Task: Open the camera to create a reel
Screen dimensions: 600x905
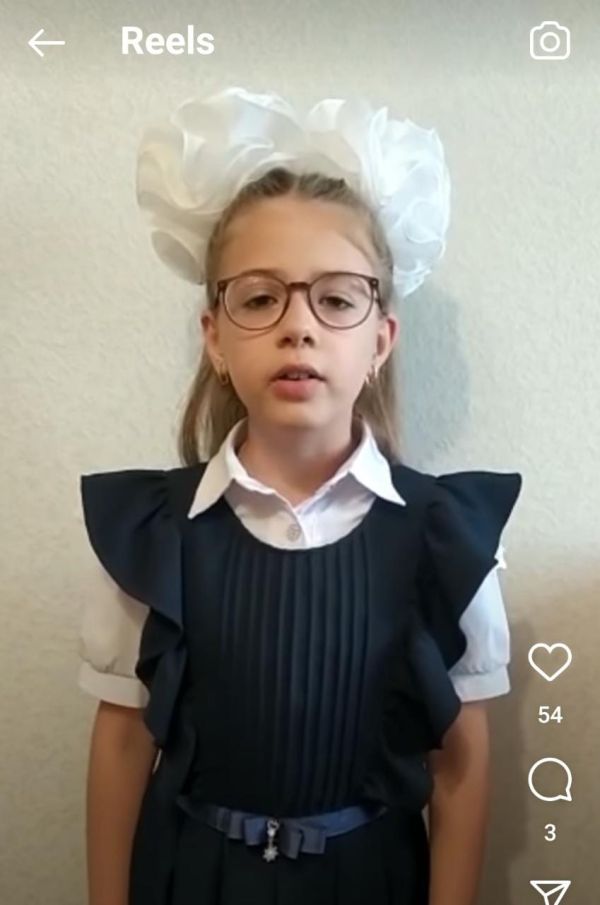Action: click(x=549, y=41)
